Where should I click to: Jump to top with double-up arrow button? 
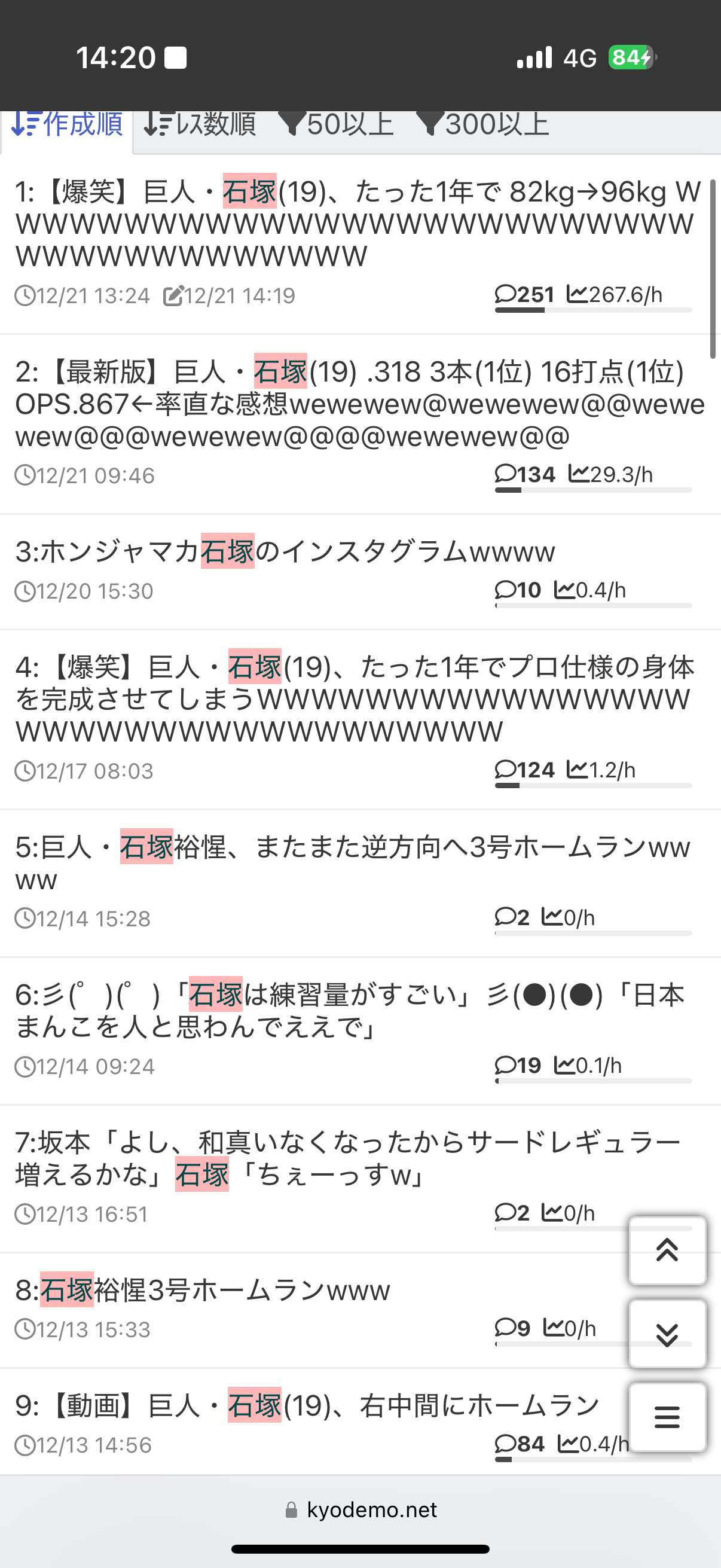pyautogui.click(x=667, y=1251)
